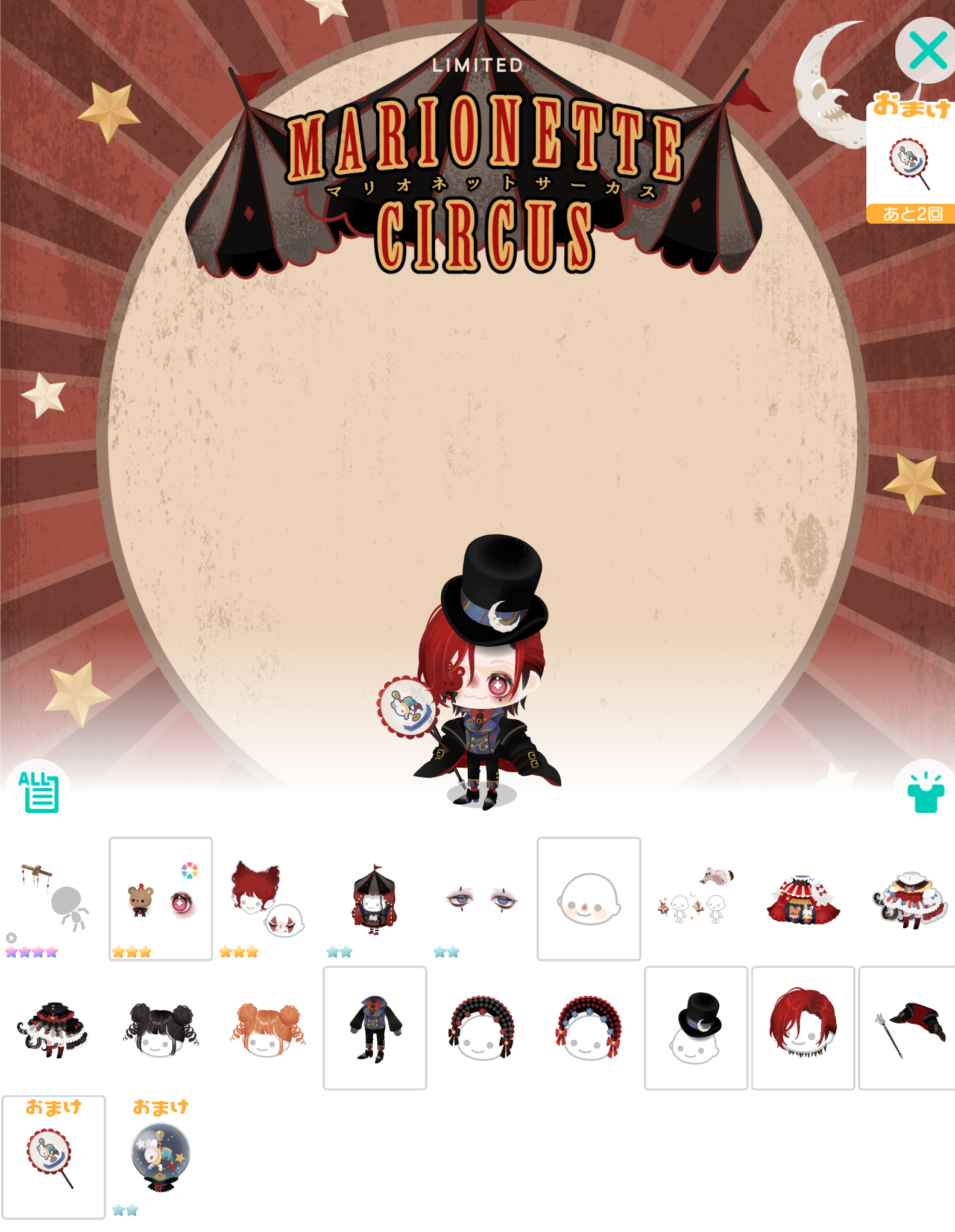Try on the blue eyes item
The width and height of the screenshot is (955, 1232).
point(482,899)
